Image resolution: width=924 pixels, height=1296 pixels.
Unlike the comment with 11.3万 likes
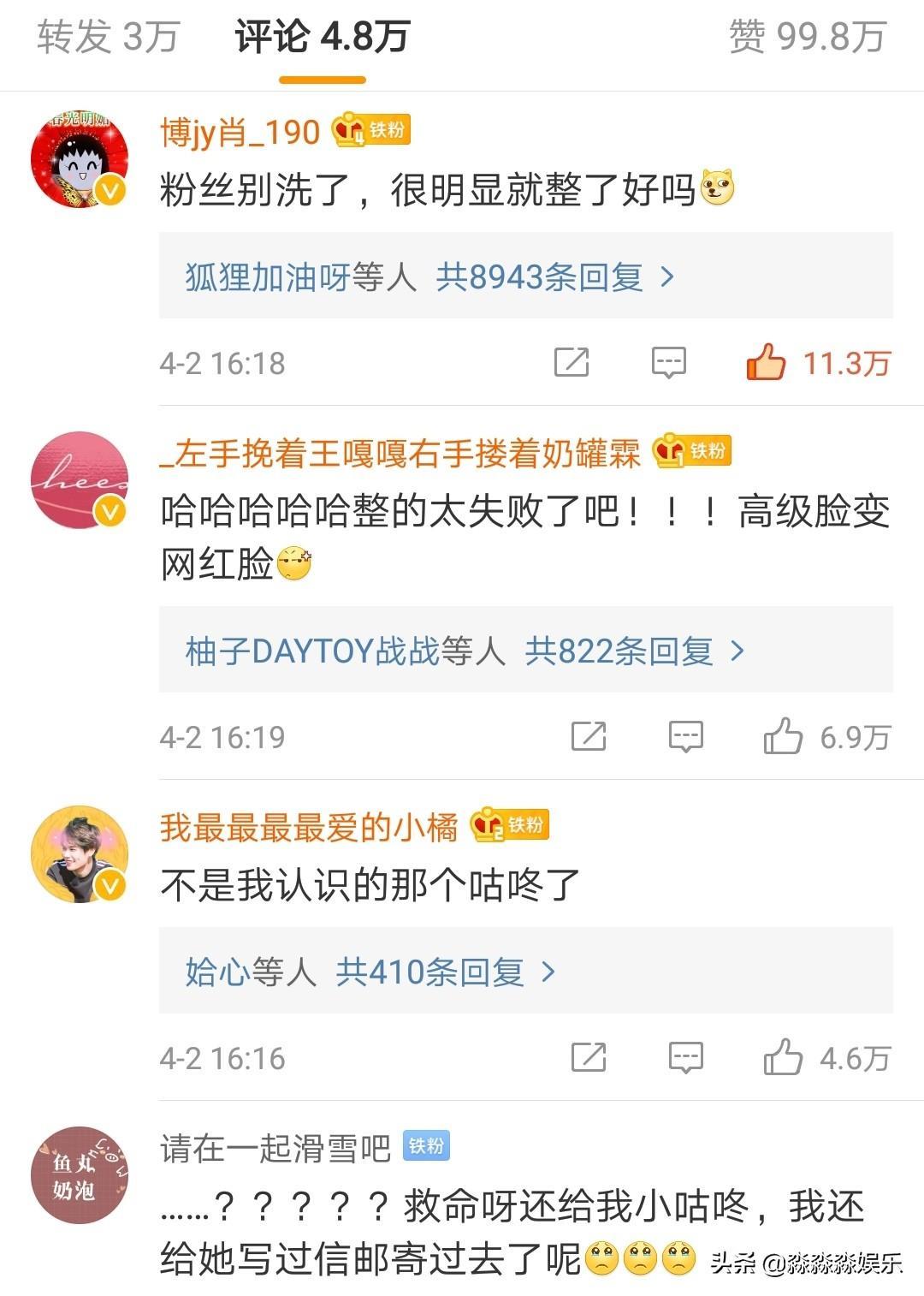tap(766, 362)
